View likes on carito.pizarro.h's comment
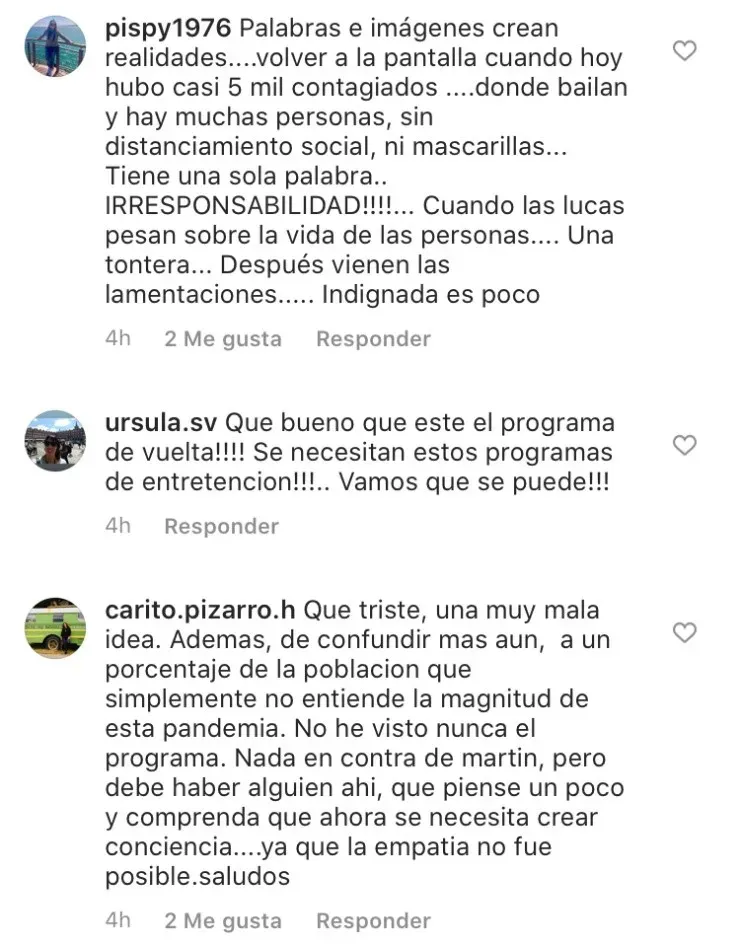 pos(222,920)
